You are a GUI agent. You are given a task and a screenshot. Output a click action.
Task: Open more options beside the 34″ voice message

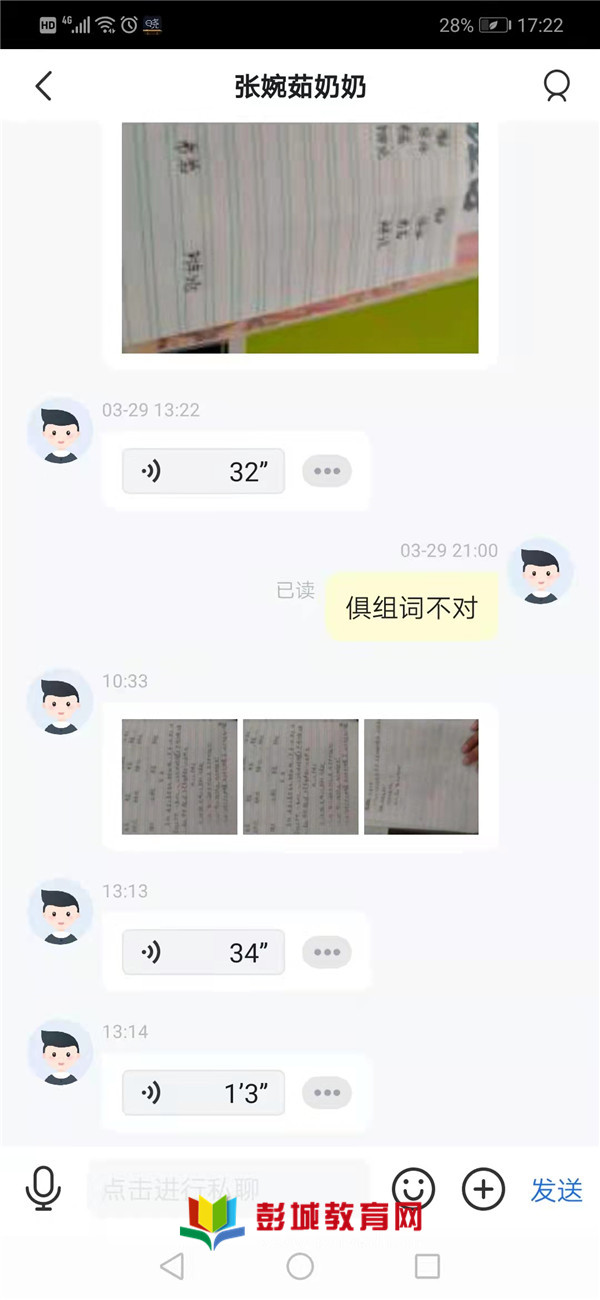click(327, 953)
